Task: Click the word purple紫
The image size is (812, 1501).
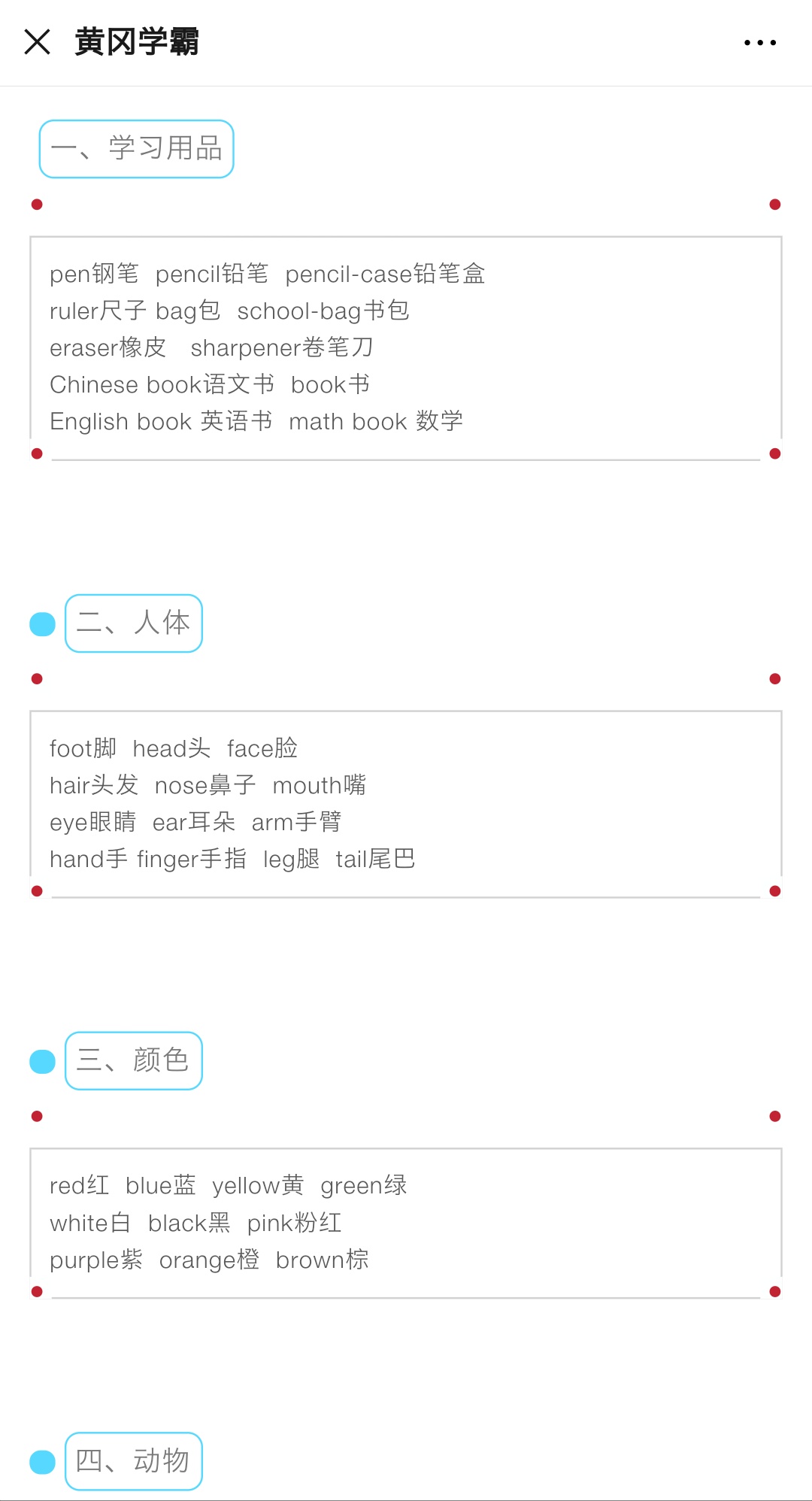Action: coord(95,1260)
